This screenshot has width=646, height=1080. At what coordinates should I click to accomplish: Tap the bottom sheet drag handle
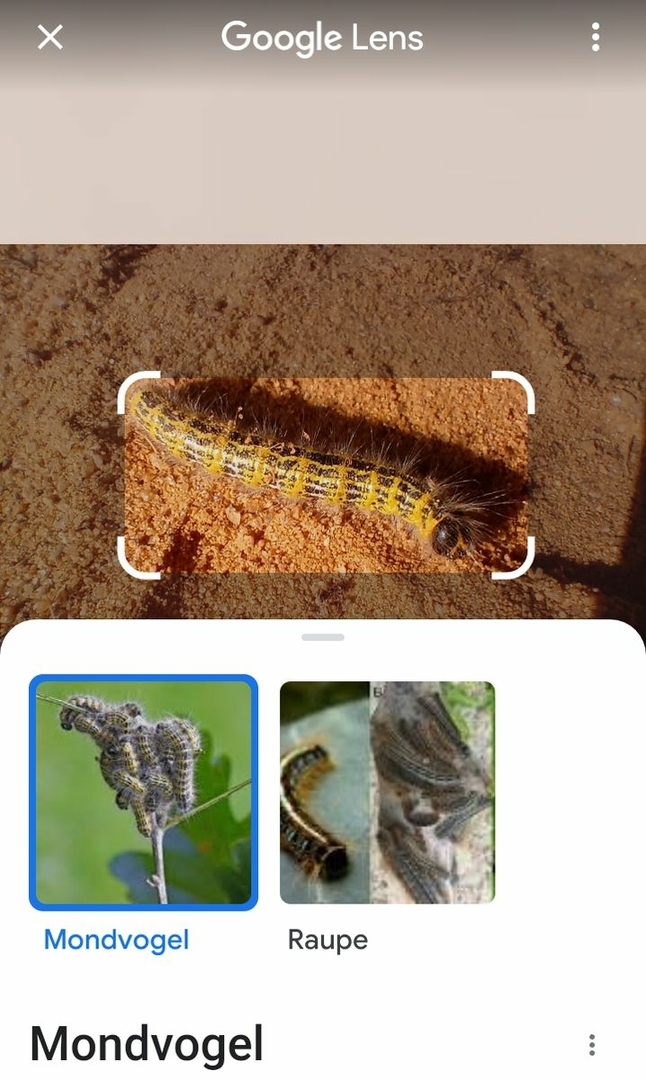coord(323,637)
